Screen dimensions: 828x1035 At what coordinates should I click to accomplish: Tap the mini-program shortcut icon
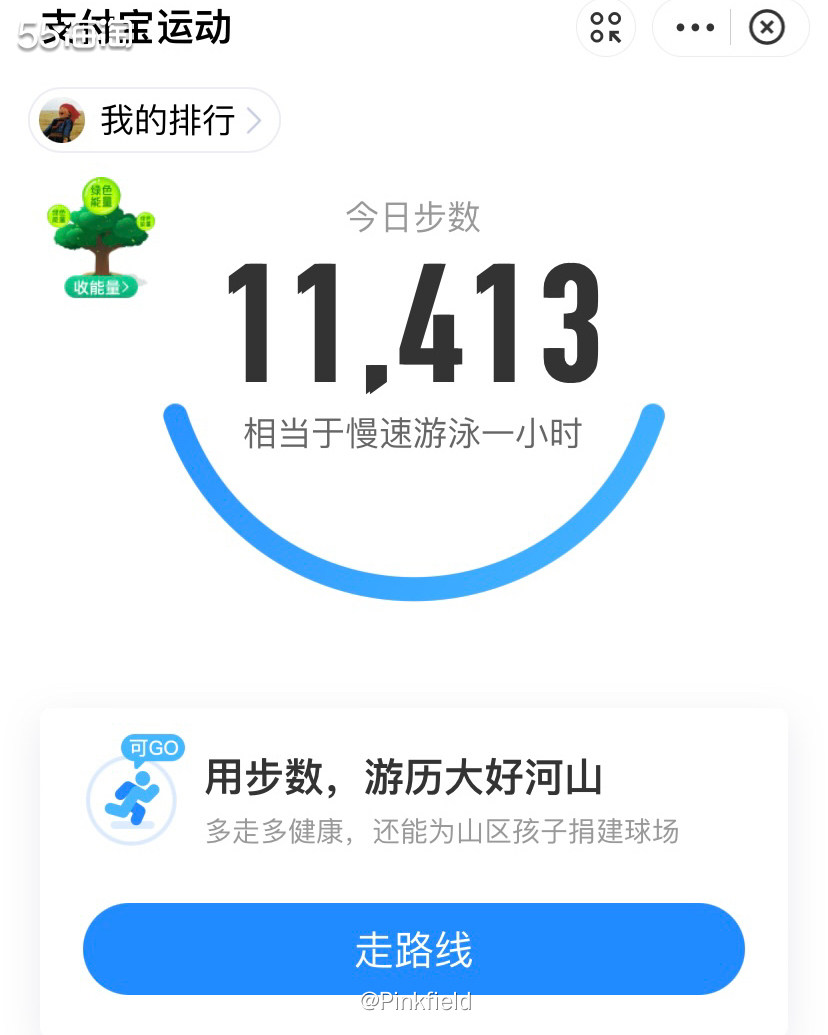pos(606,28)
